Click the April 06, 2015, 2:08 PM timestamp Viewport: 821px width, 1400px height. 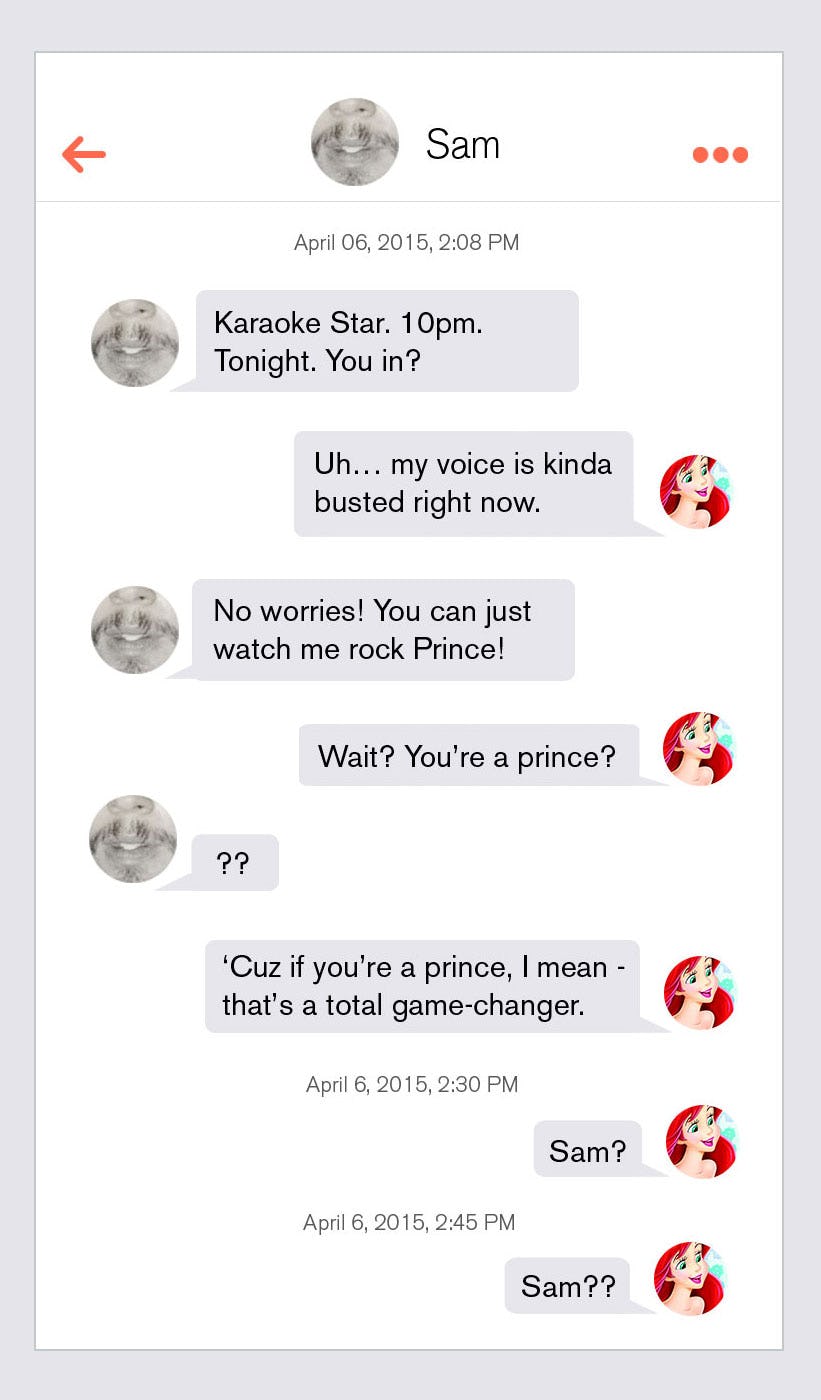click(x=406, y=242)
